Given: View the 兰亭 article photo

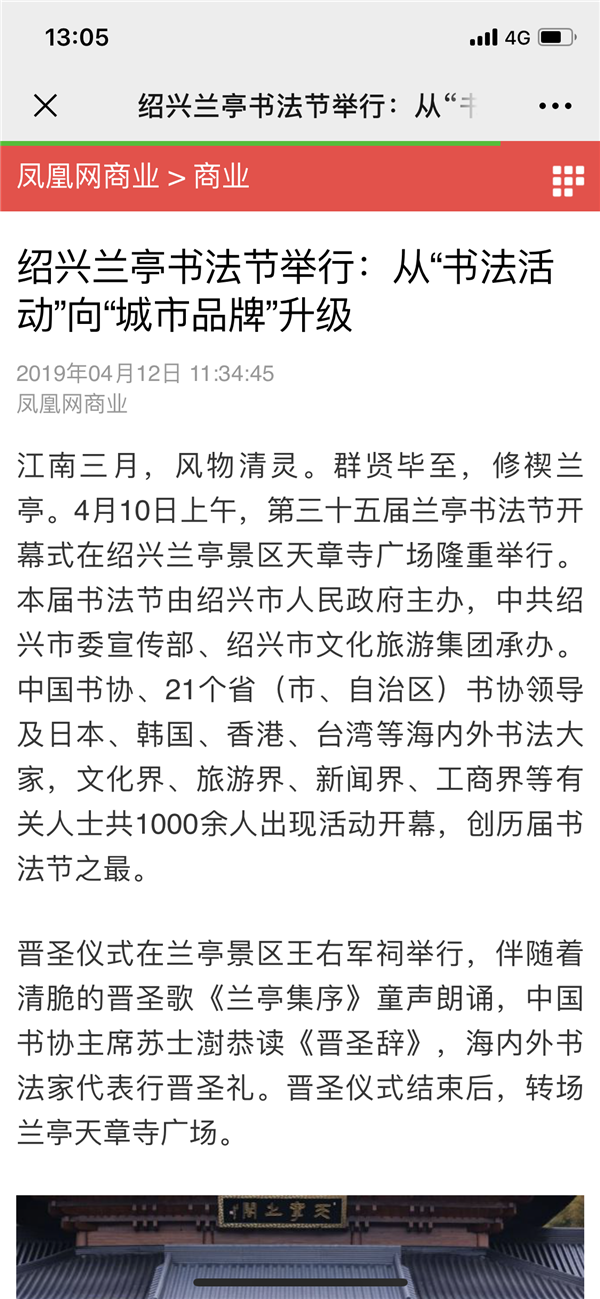Looking at the screenshot, I should pos(300,1245).
